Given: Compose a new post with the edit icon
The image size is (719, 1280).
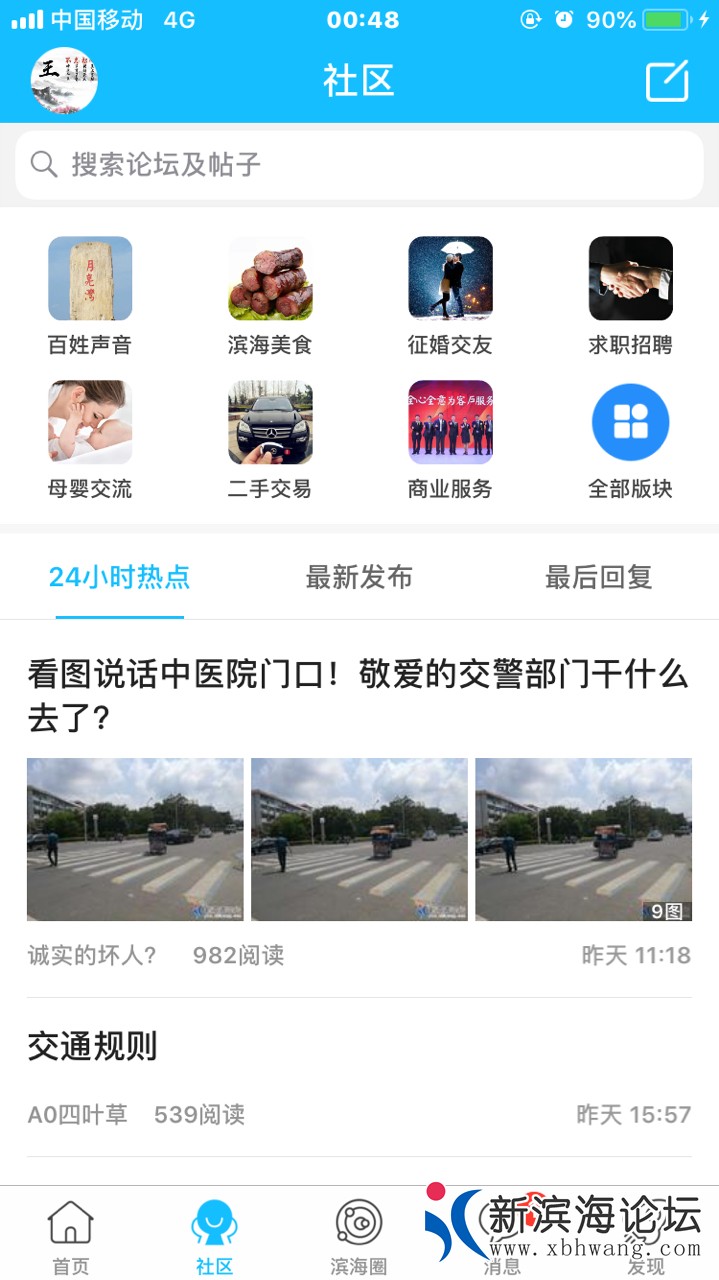Looking at the screenshot, I should click(x=667, y=81).
